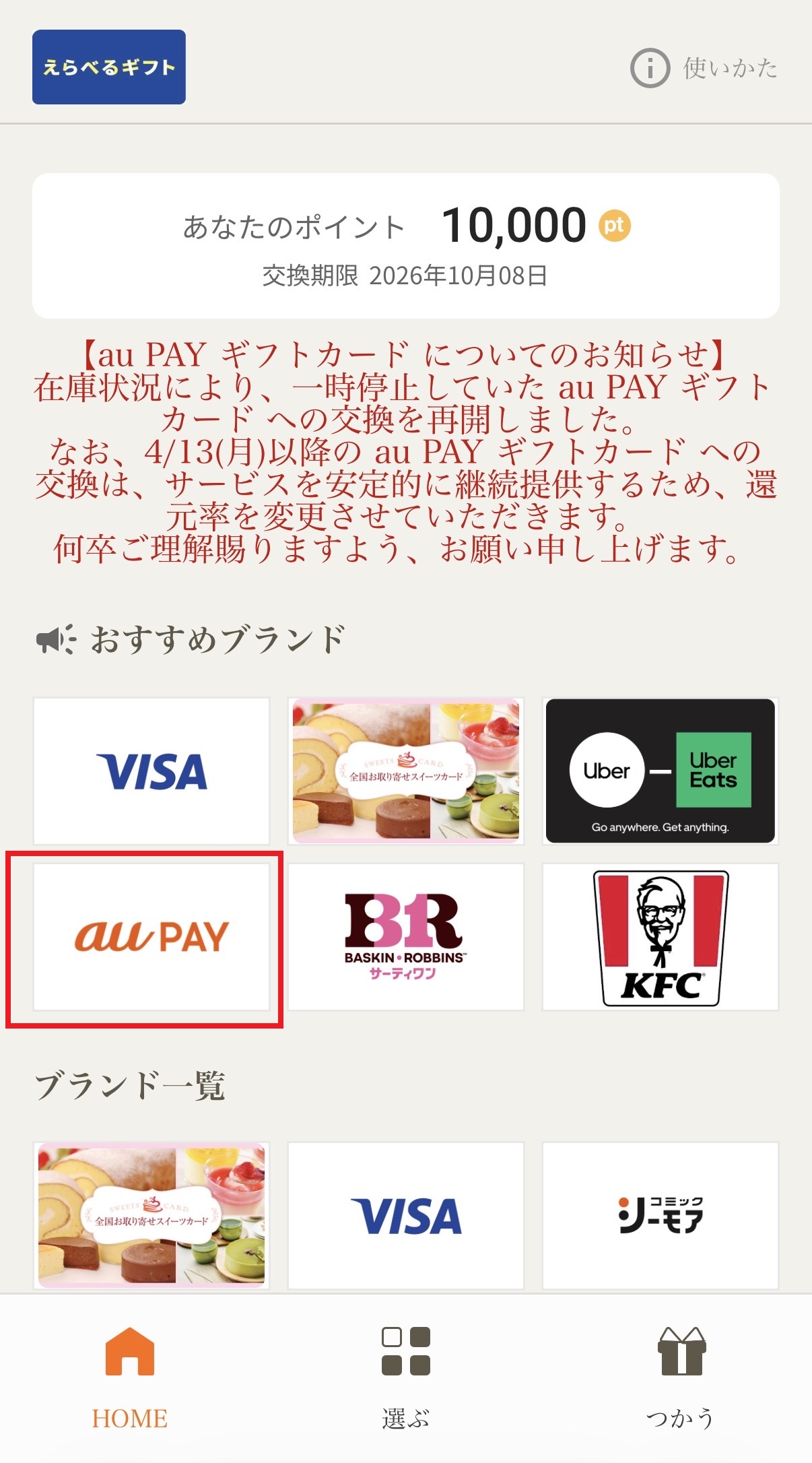Open the Uber / Uber Eats gift tile

point(660,771)
